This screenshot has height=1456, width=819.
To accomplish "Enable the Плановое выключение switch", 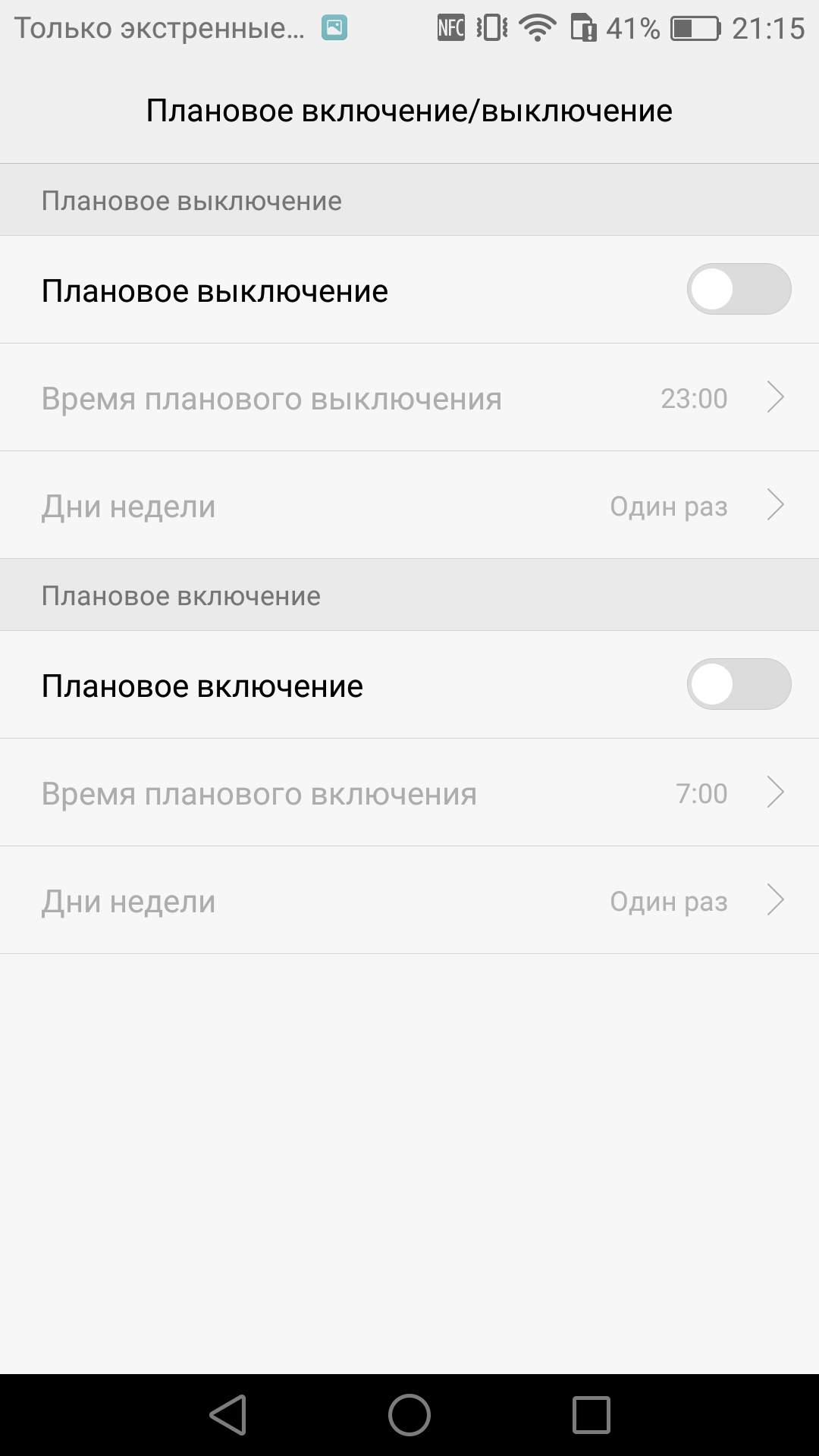I will click(739, 289).
